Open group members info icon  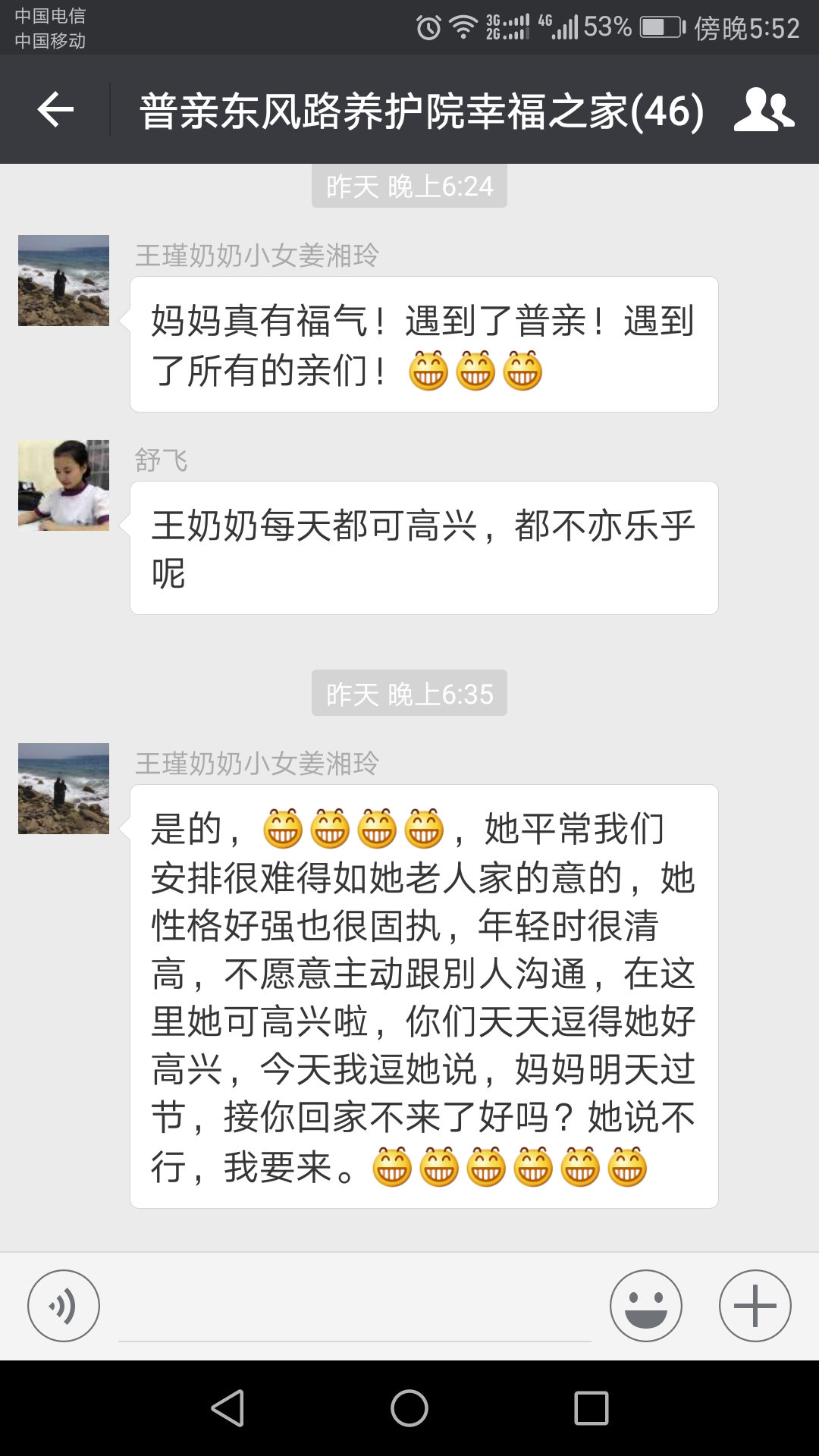coord(764,110)
